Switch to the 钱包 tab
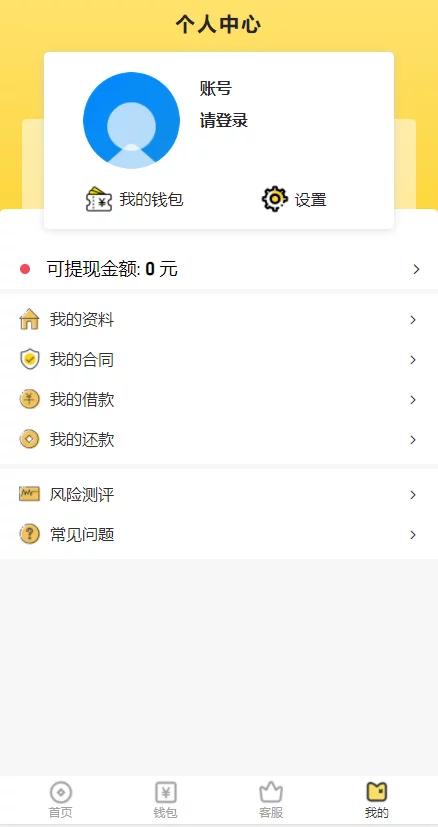438x827 pixels. coord(166,800)
